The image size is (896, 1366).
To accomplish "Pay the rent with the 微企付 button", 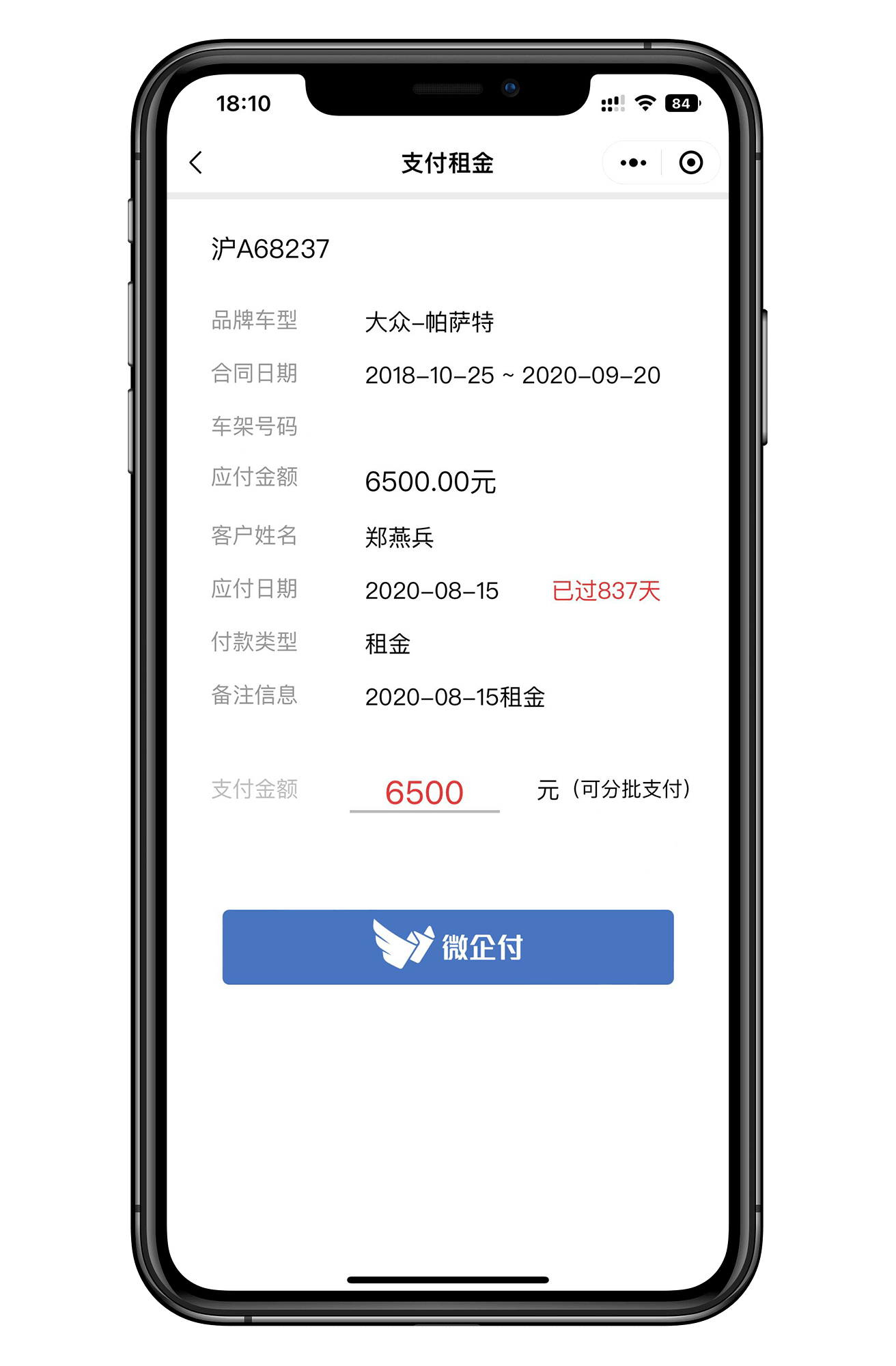I will tap(448, 947).
